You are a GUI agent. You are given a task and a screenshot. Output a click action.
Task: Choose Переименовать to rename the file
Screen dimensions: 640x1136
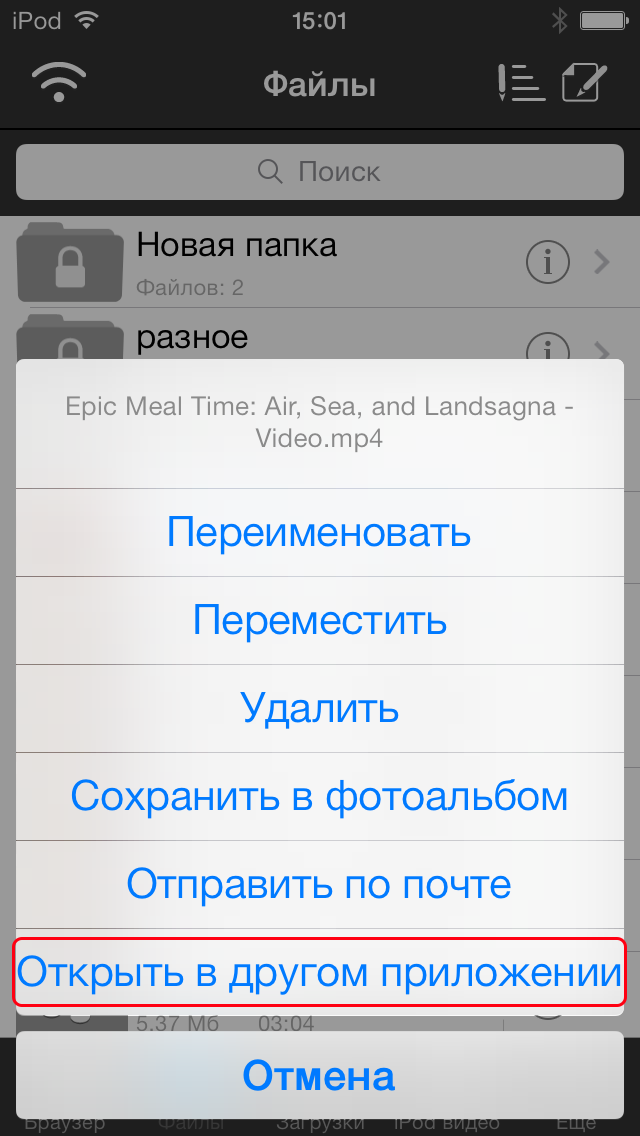319,532
